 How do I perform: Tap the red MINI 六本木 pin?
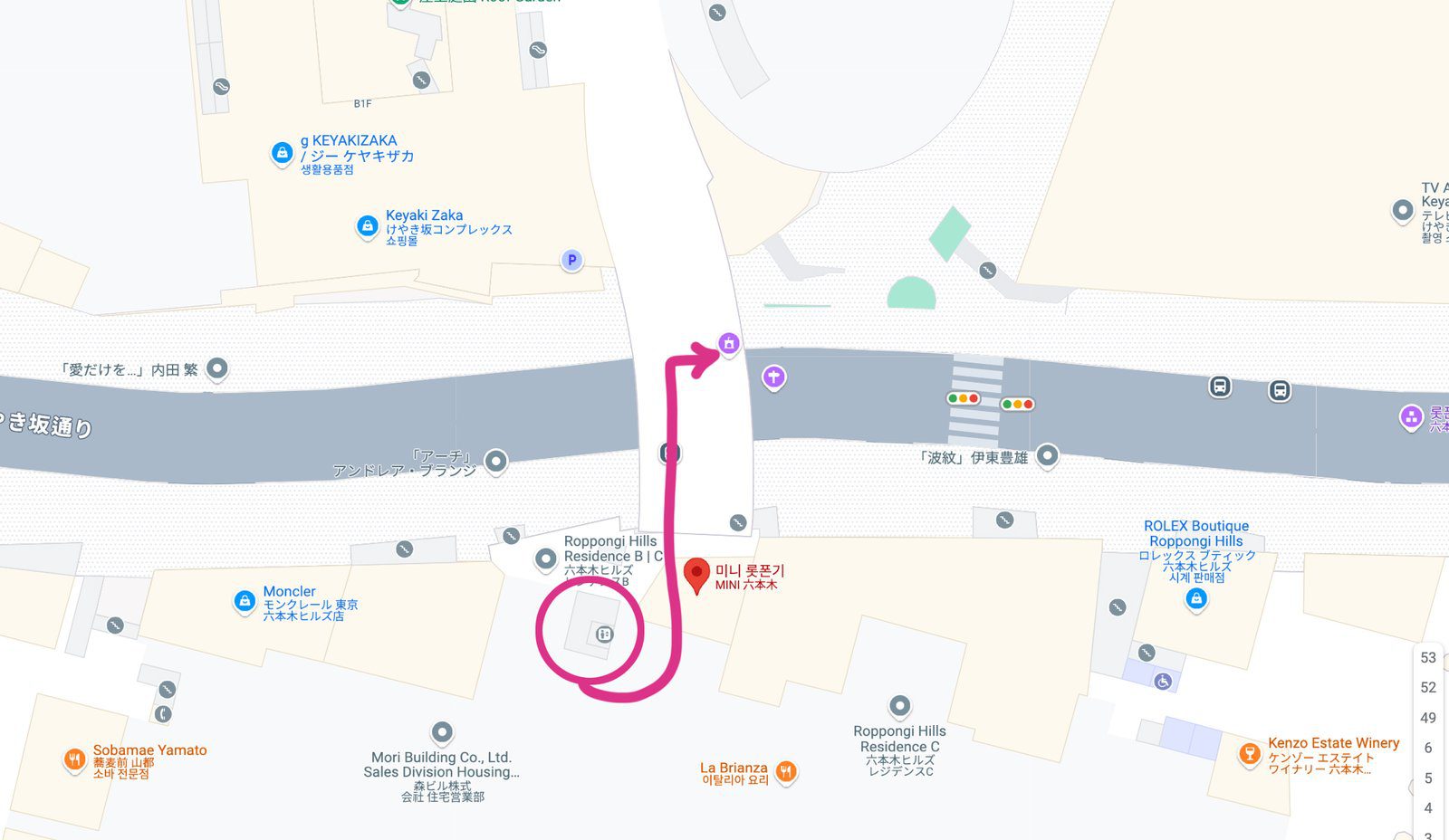pos(696,574)
